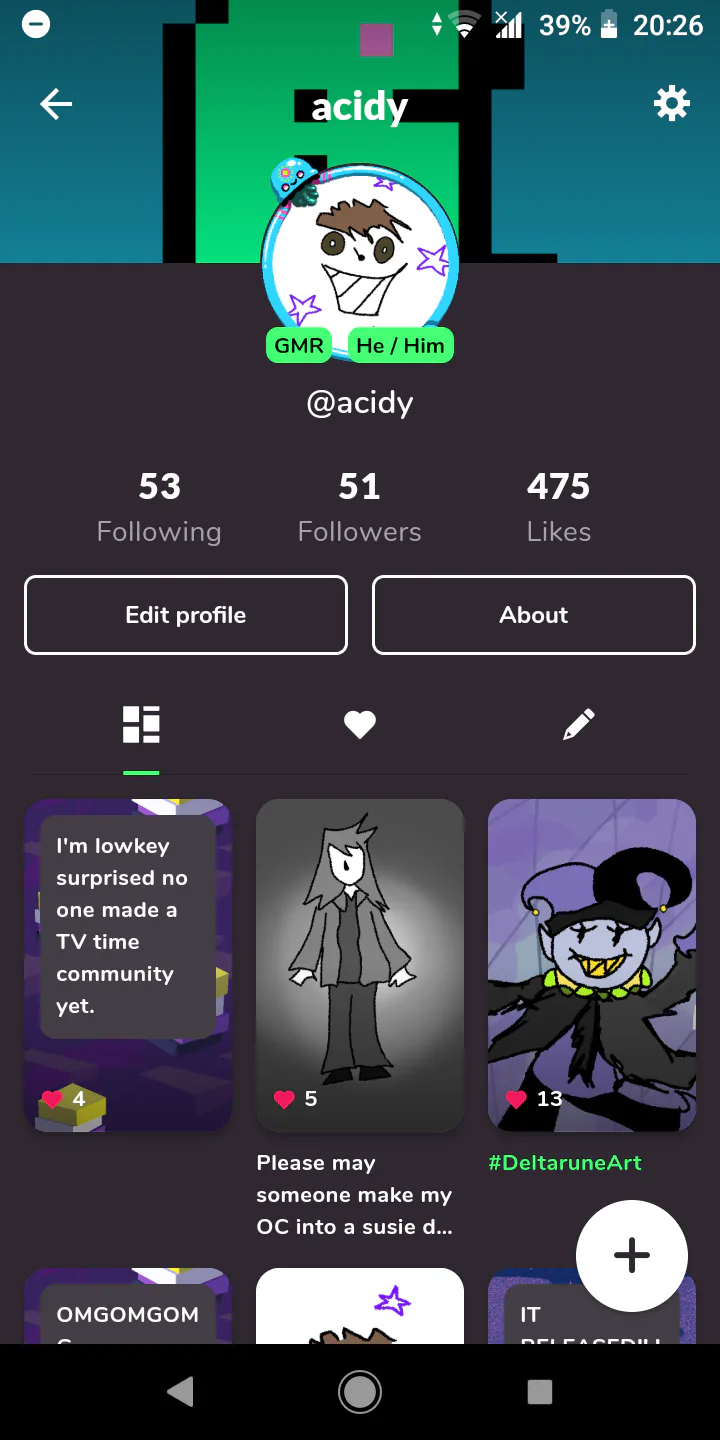This screenshot has height=1440, width=720.
Task: Switch to the drafts pencil tab
Action: click(x=579, y=725)
